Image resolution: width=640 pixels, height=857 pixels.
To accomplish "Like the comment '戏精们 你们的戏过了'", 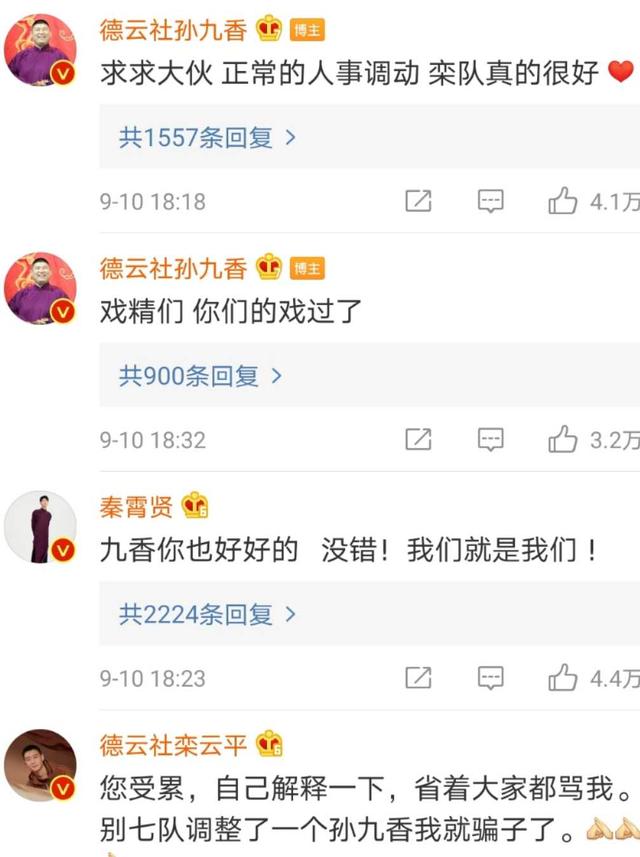I will point(564,439).
